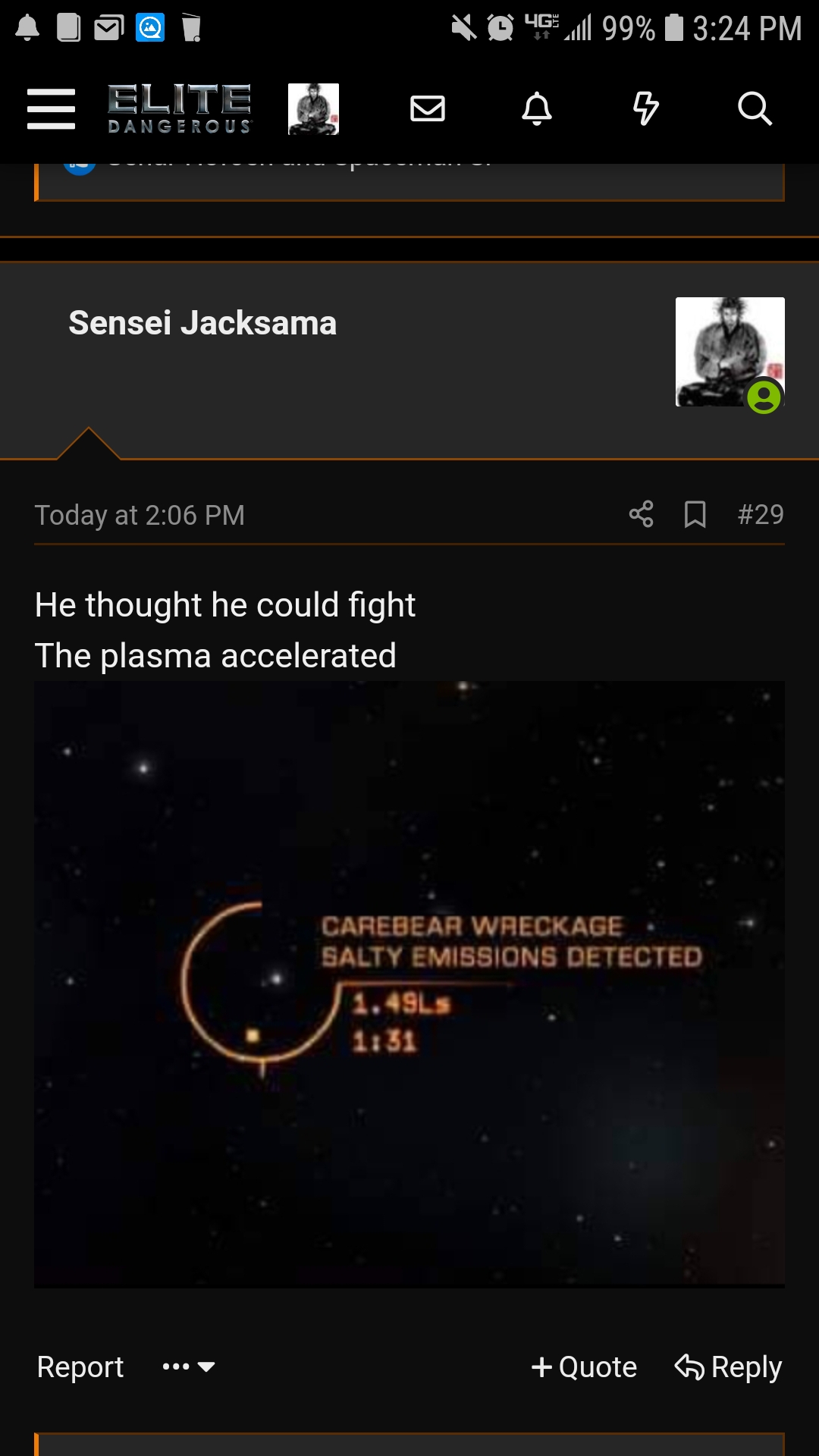The image size is (819, 1456).
Task: Open the conversations inbox envelope
Action: (x=428, y=108)
